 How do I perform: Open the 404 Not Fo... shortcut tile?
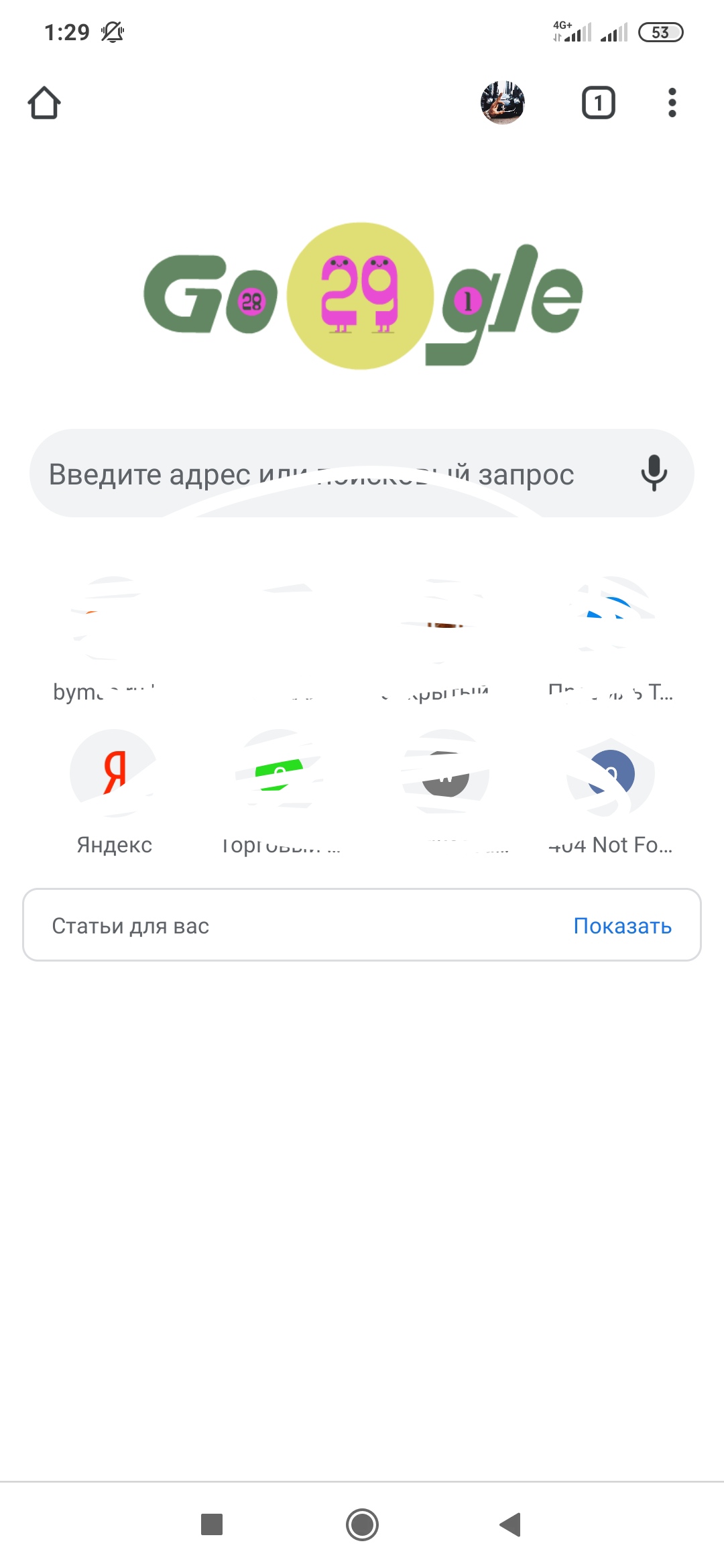click(x=610, y=773)
